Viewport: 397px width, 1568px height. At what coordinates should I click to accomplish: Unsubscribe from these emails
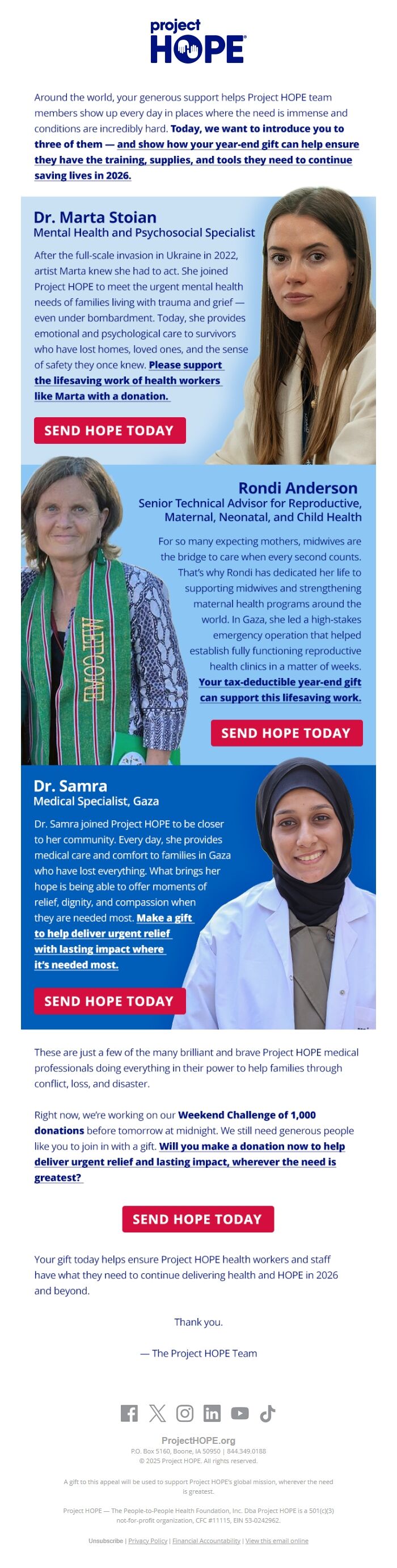coord(105,1541)
